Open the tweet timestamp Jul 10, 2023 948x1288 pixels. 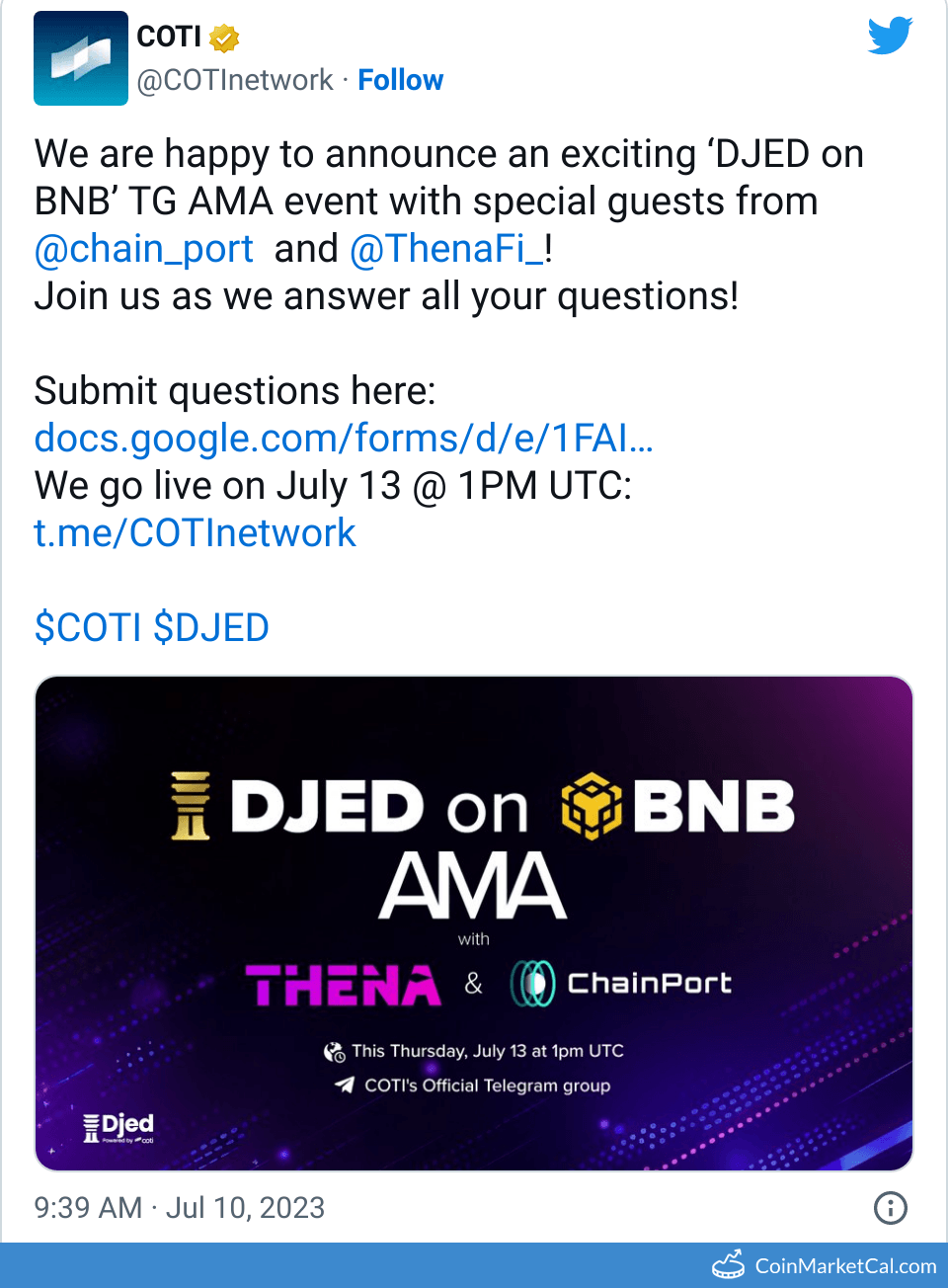[180, 1207]
